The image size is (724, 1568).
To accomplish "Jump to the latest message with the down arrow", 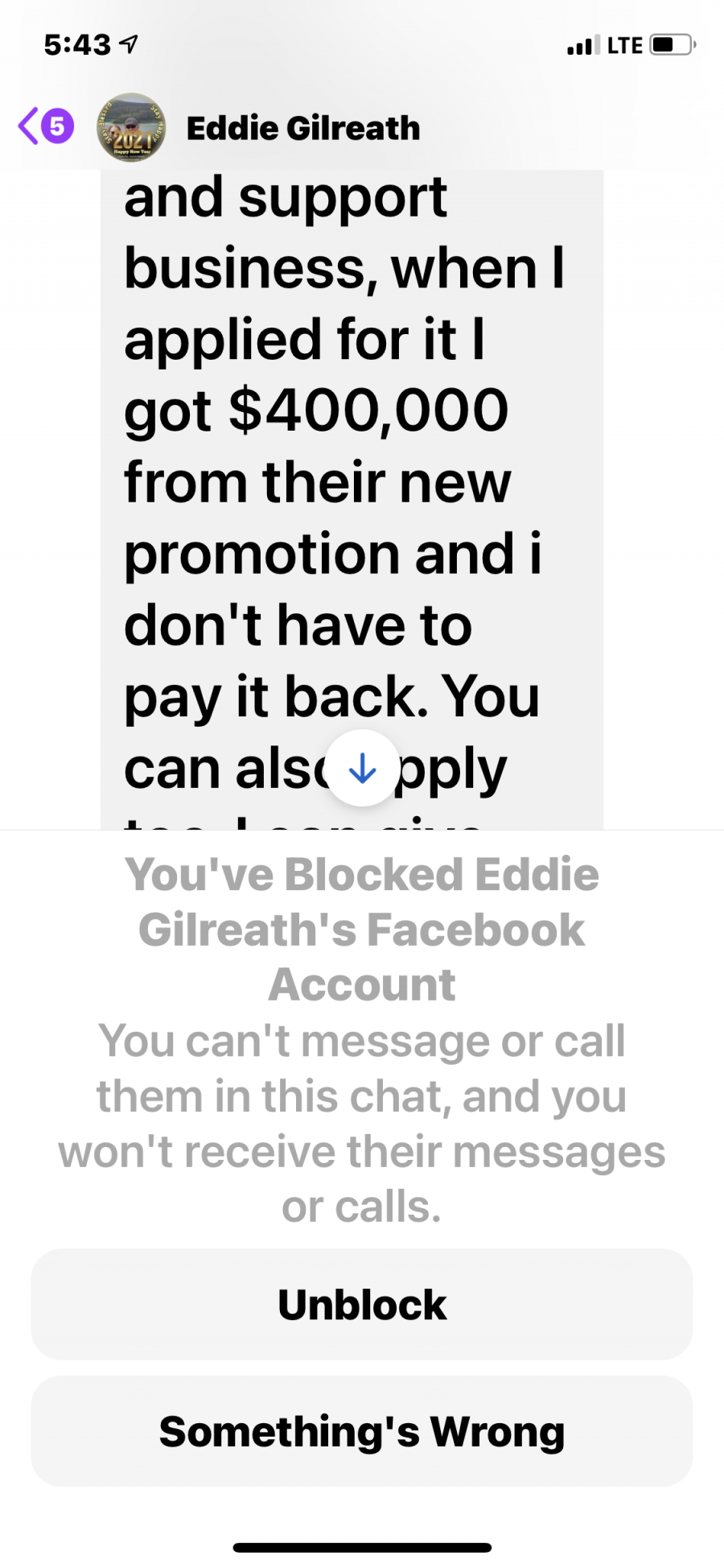I will coord(362,768).
